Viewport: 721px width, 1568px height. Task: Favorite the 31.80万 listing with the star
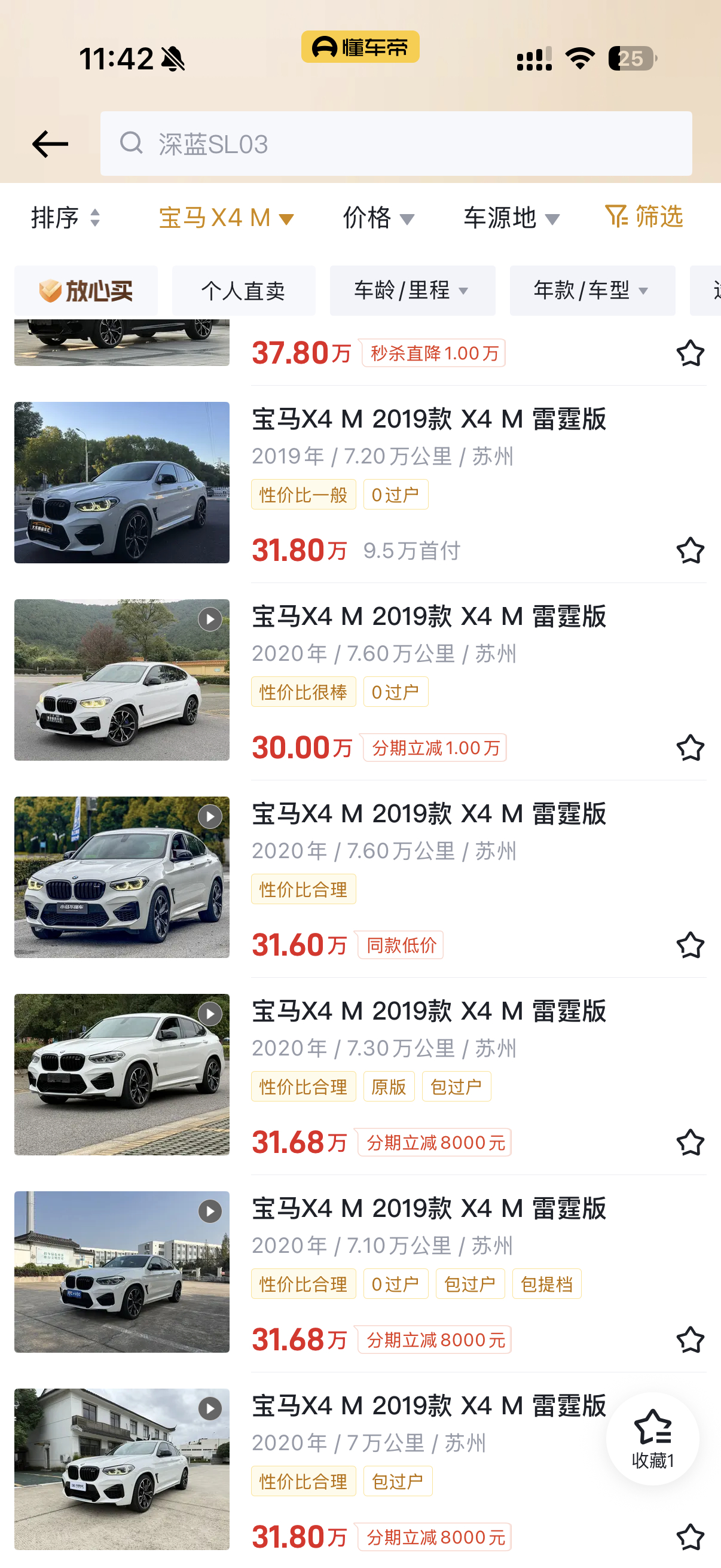tap(691, 551)
